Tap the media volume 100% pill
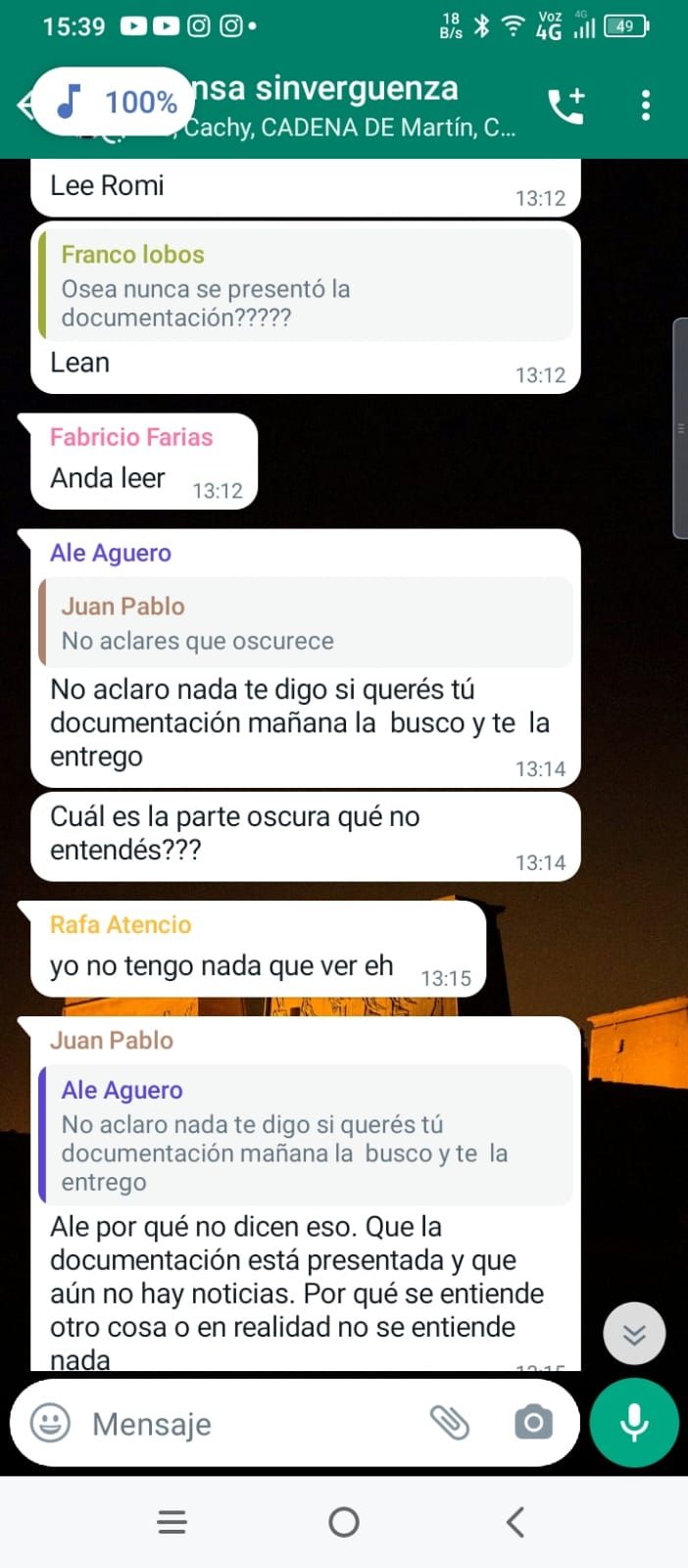The height and width of the screenshot is (1568, 688). (x=114, y=102)
